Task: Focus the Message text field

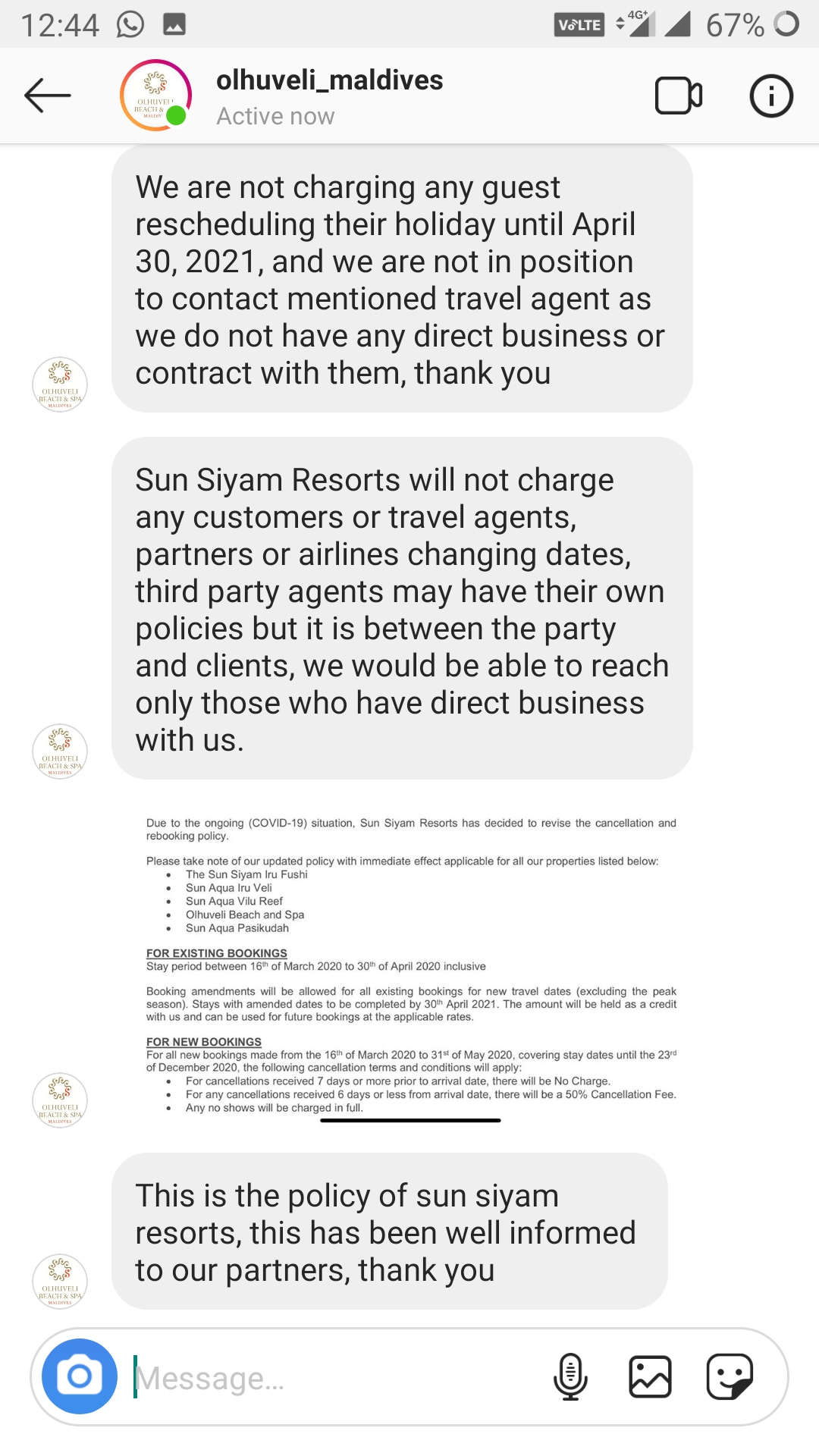Action: 334,1378
